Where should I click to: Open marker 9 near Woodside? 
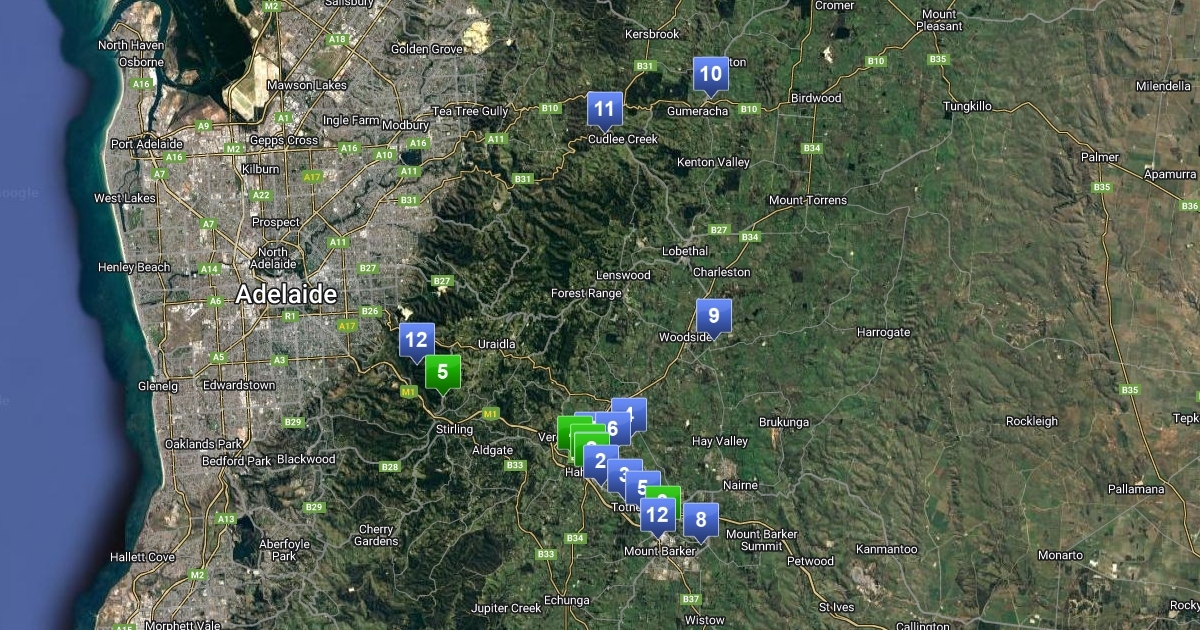click(713, 316)
